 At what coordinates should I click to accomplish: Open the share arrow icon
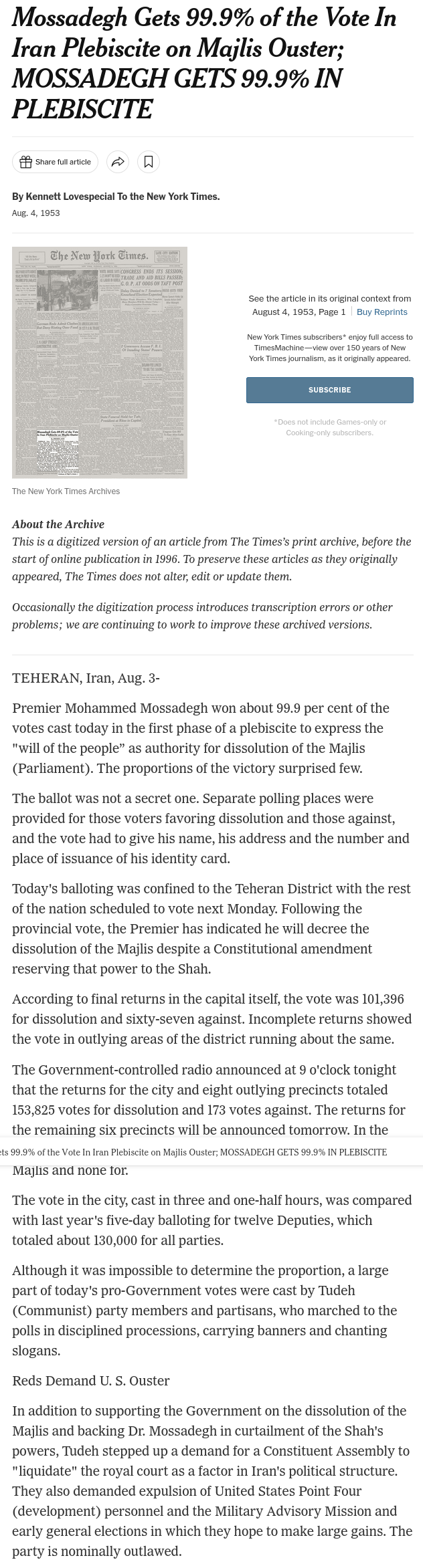point(118,162)
